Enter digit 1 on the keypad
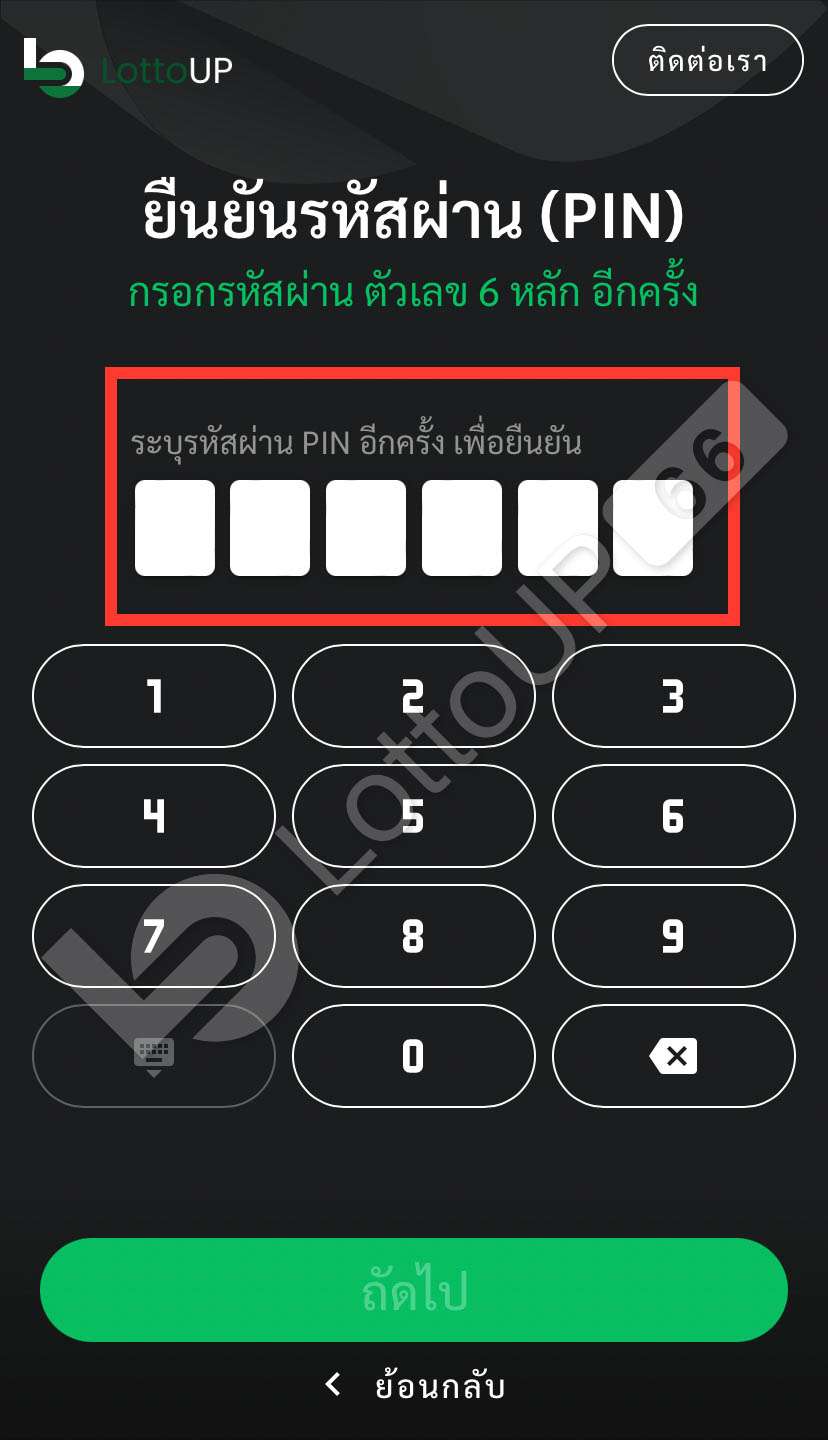This screenshot has height=1440, width=828. (x=154, y=696)
